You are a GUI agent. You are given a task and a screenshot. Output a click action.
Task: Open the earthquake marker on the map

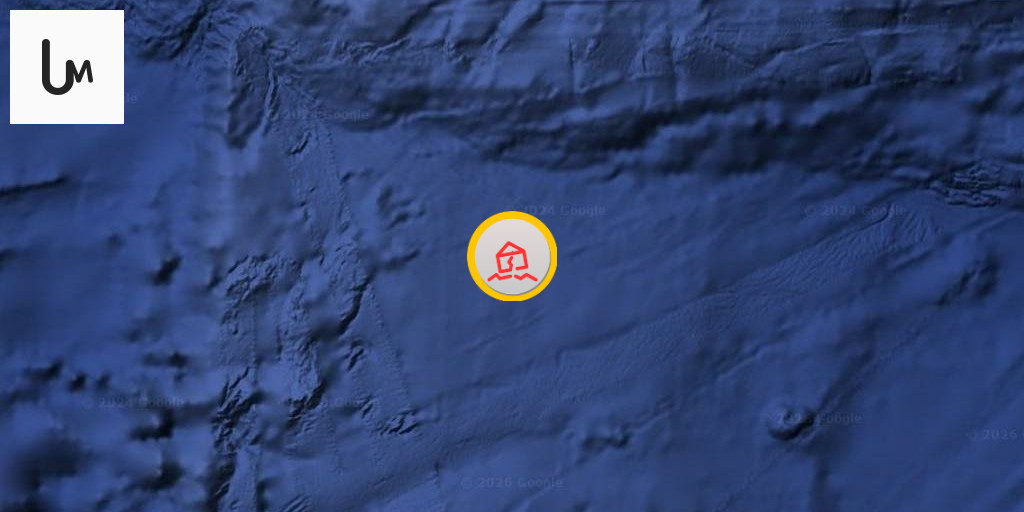pos(511,257)
